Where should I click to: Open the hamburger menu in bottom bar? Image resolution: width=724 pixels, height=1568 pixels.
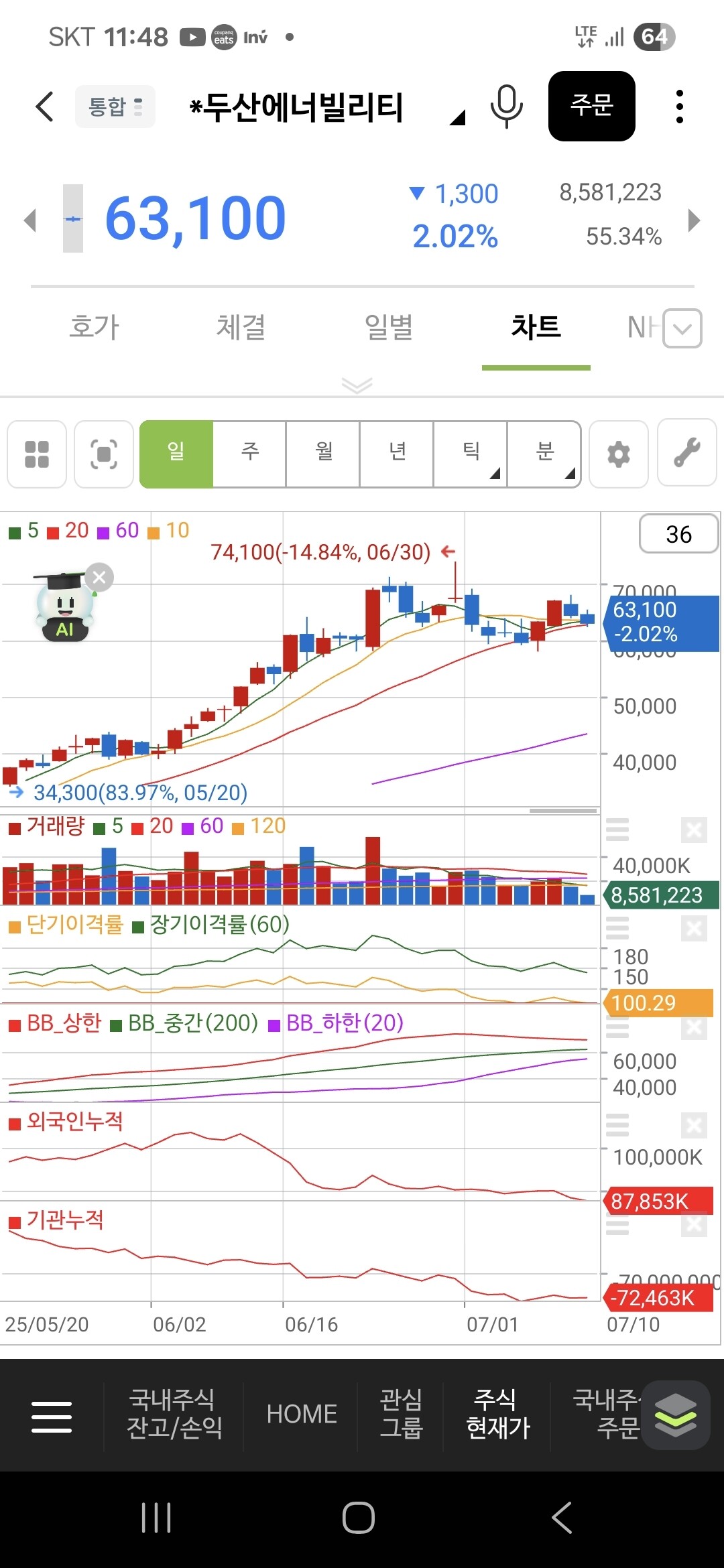point(52,1416)
